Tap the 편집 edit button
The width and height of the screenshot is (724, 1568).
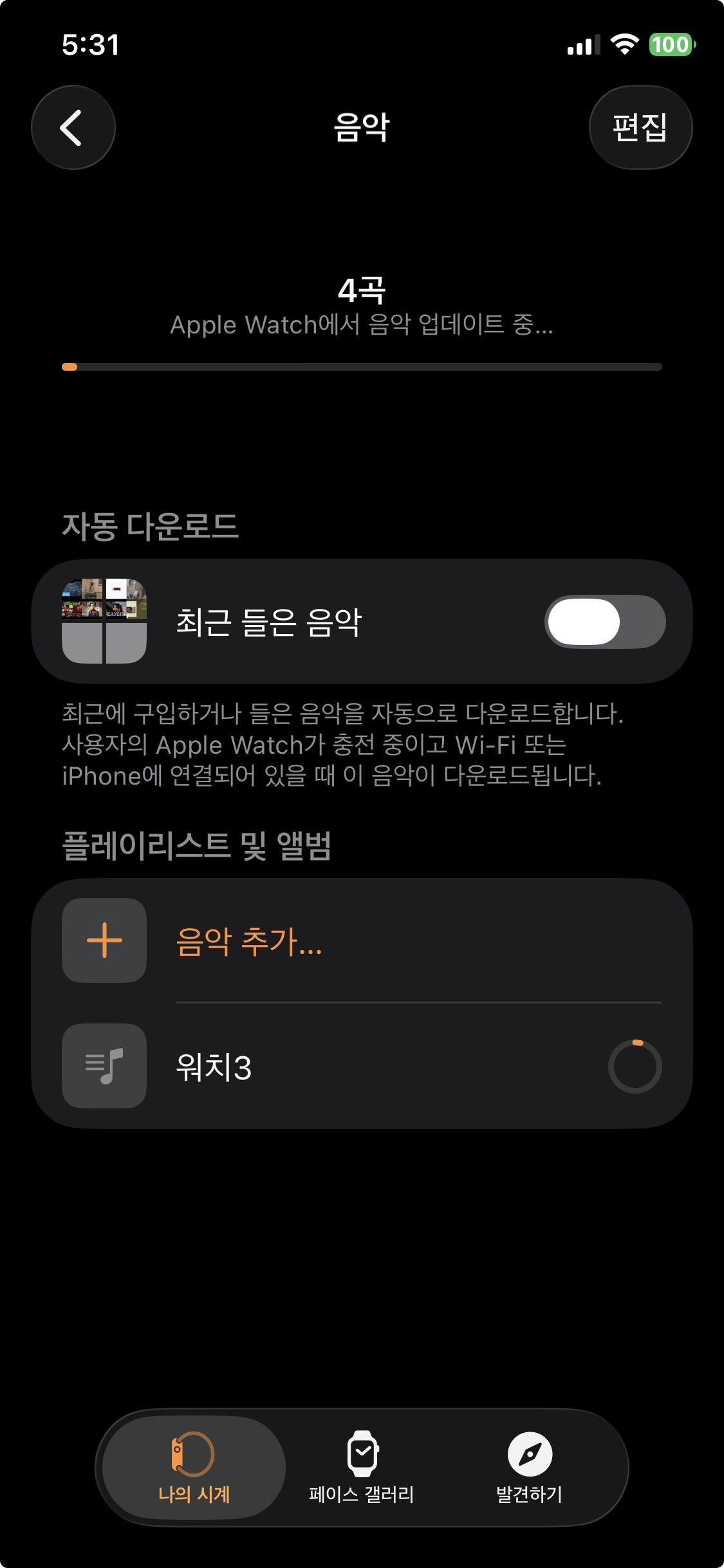coord(640,127)
